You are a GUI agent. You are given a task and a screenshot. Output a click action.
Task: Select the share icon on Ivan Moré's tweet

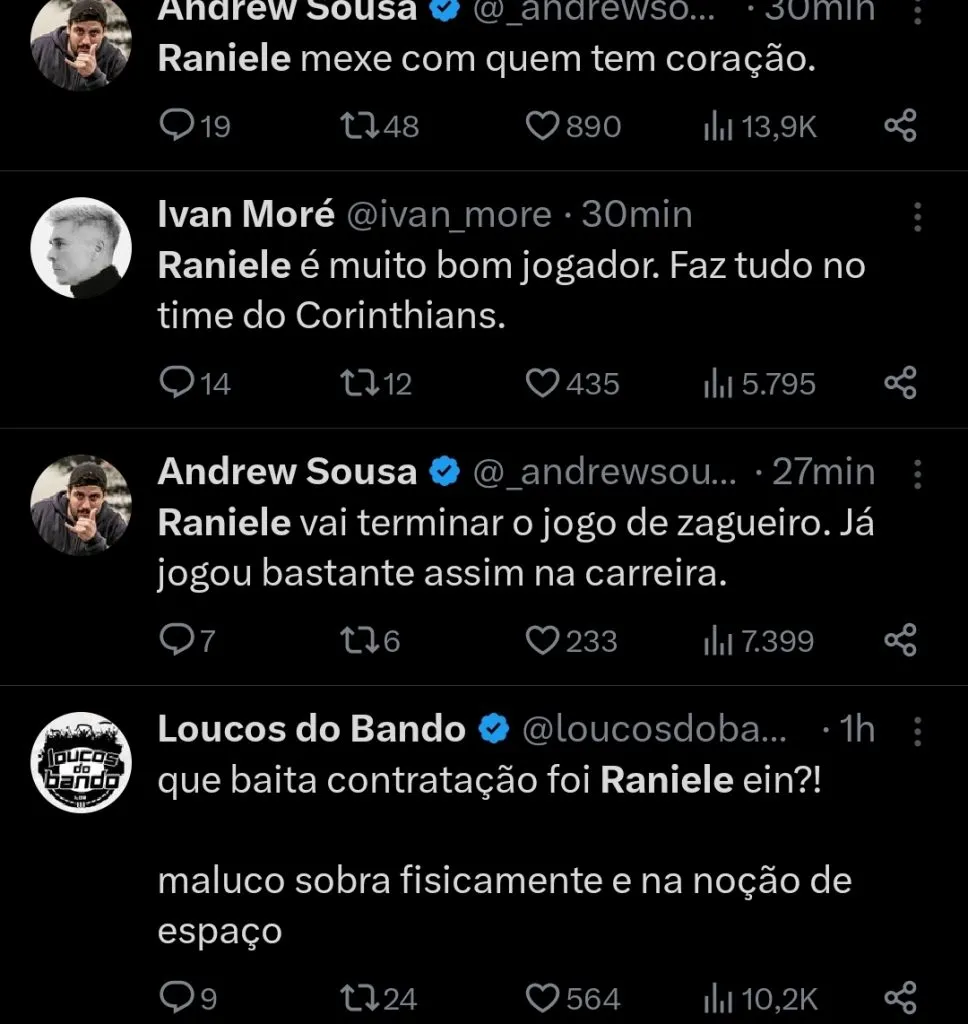901,382
